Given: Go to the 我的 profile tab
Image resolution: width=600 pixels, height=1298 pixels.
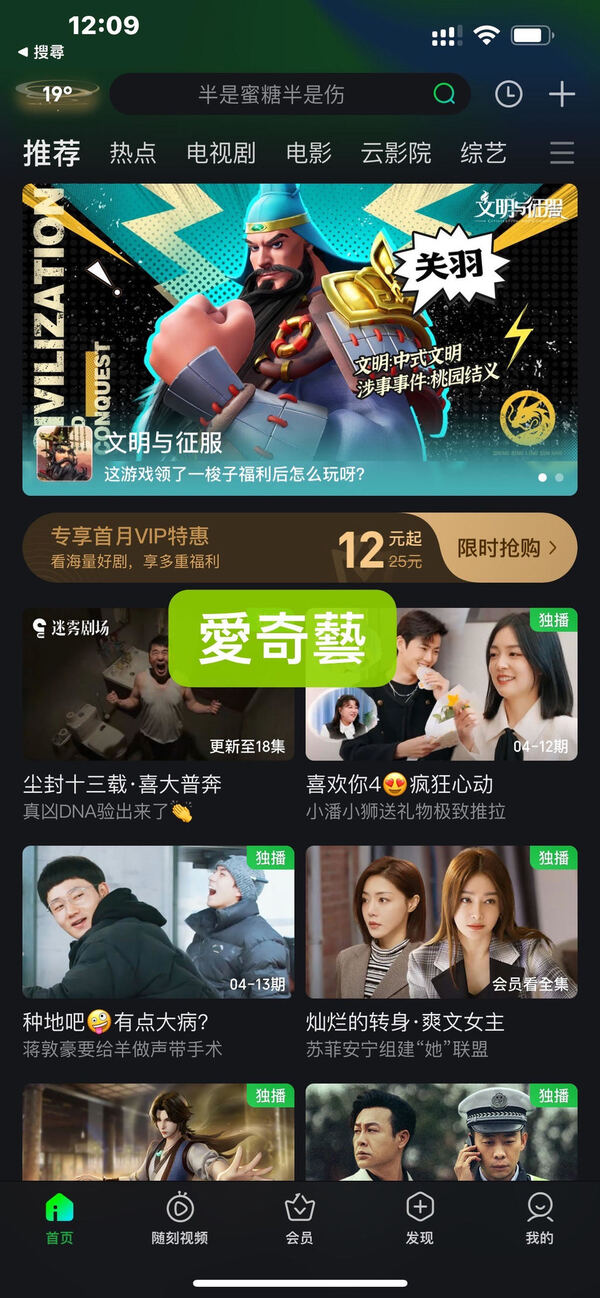Looking at the screenshot, I should tap(539, 1218).
